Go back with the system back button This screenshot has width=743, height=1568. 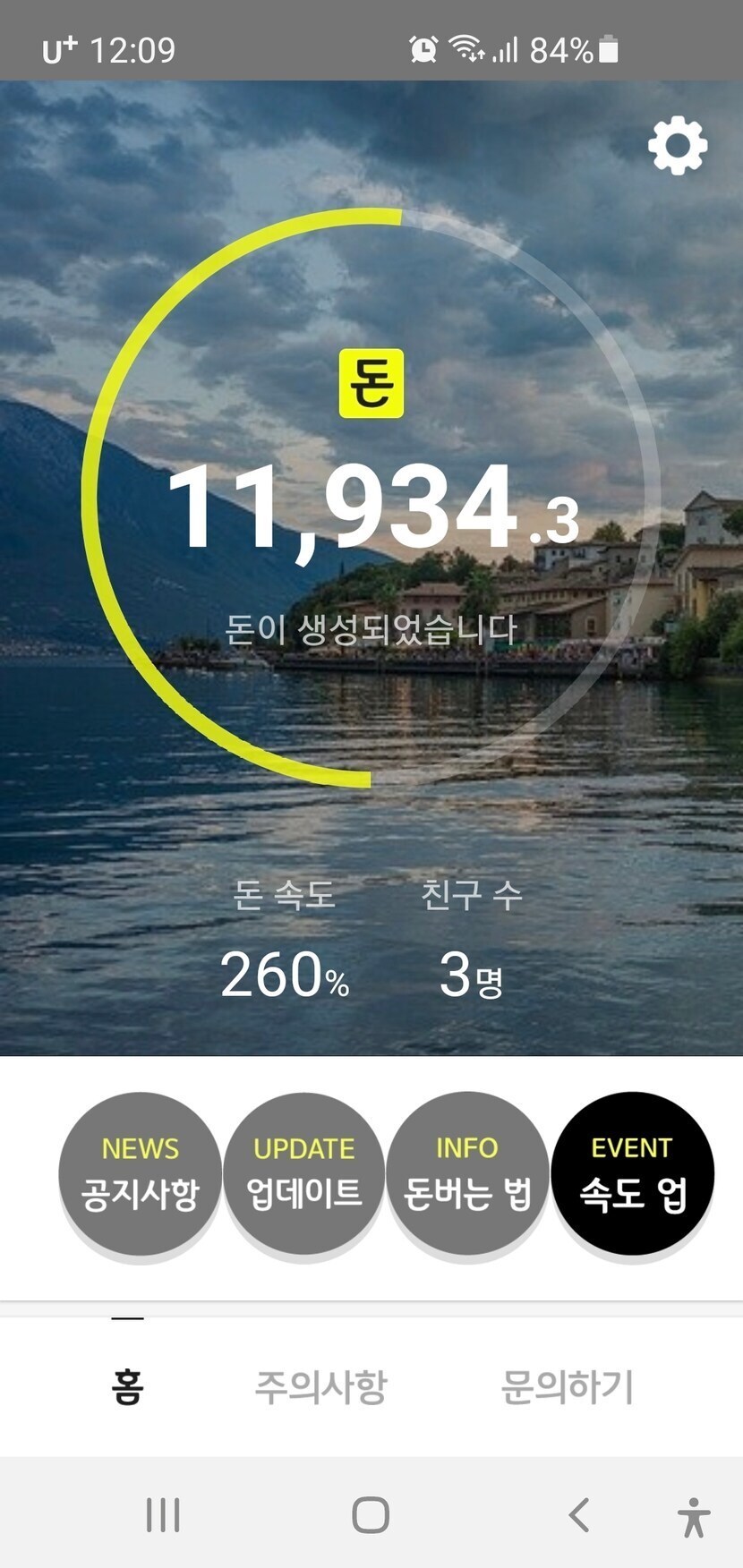click(579, 1515)
